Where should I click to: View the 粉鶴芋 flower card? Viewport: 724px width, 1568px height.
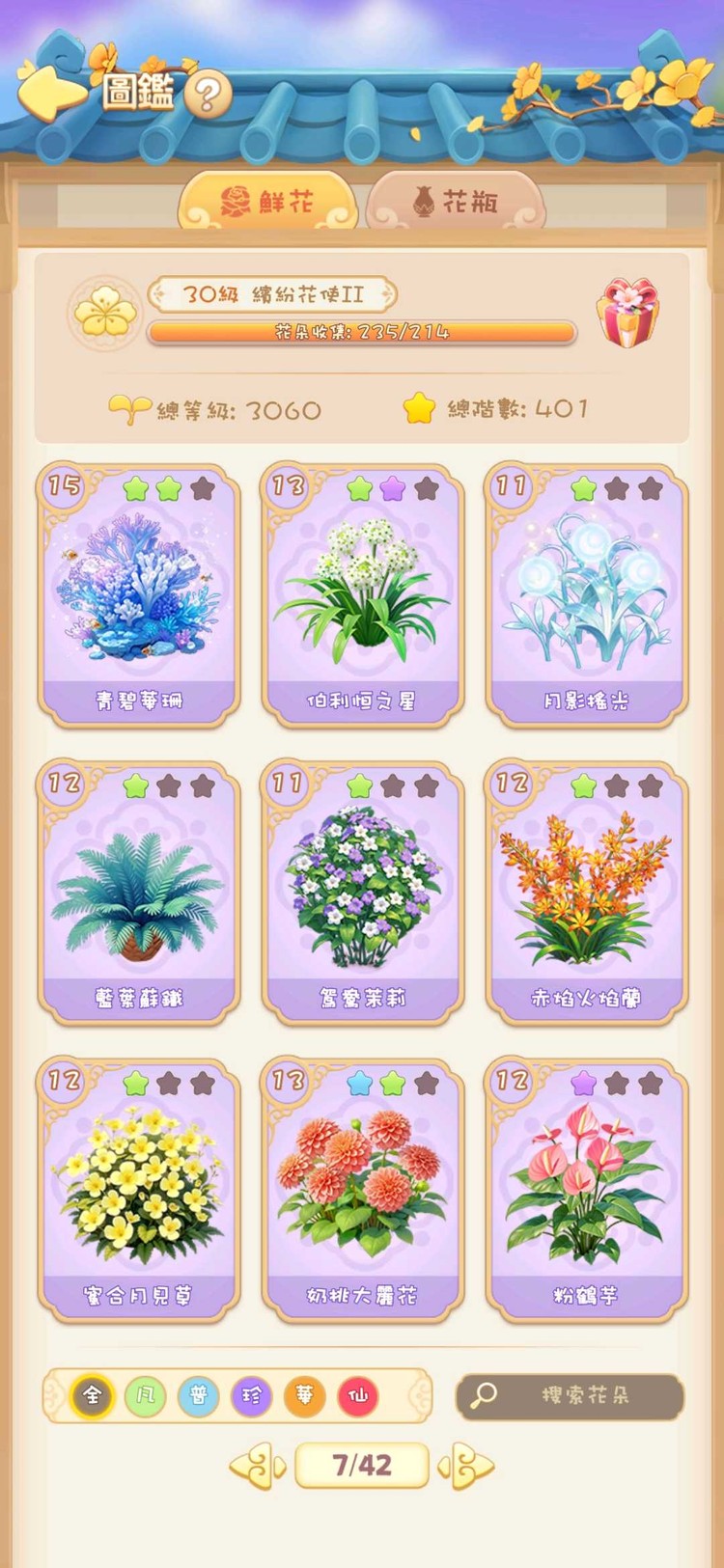click(586, 1188)
